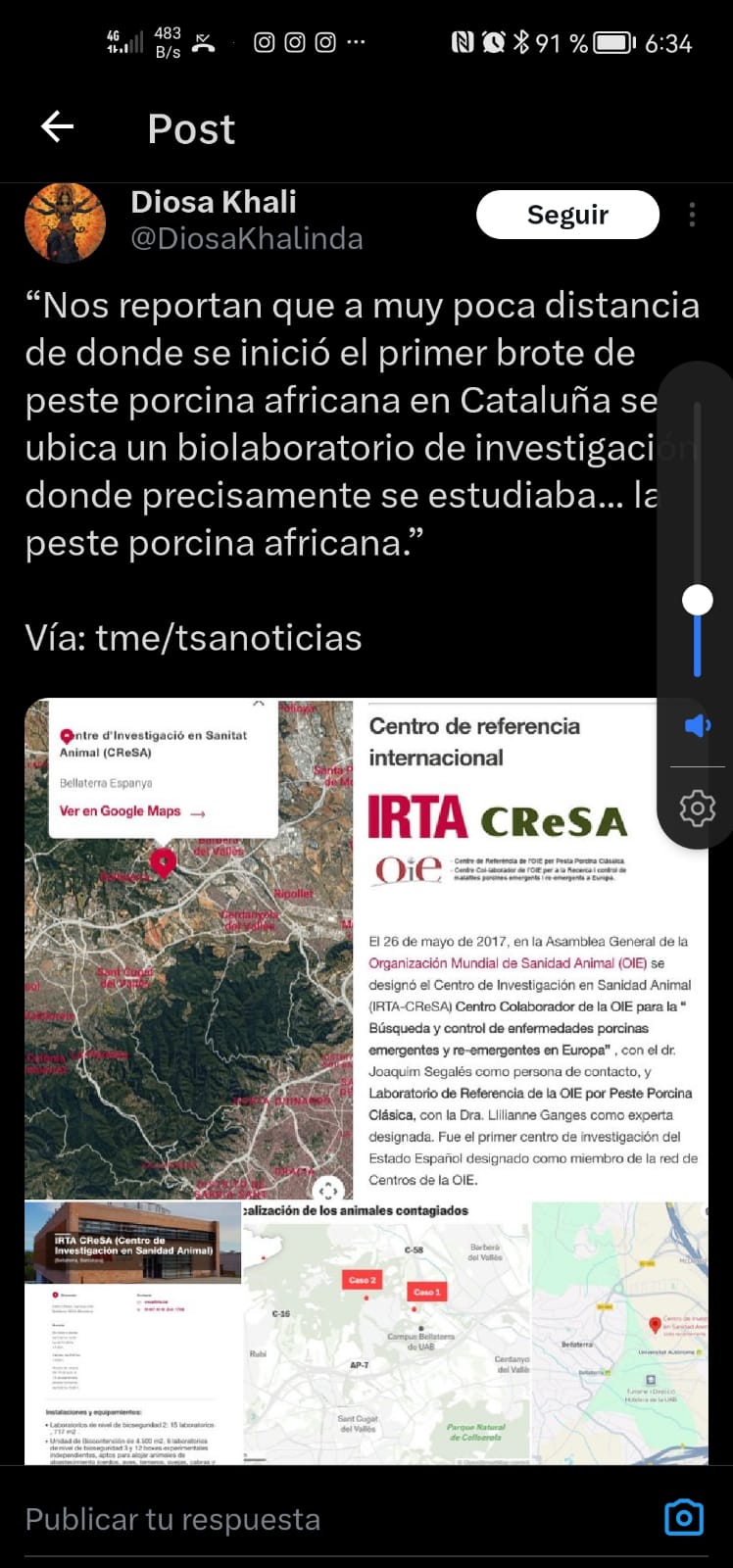Tap the Publicar tu respuesta field
Viewport: 733px width, 1568px height.
294,1519
